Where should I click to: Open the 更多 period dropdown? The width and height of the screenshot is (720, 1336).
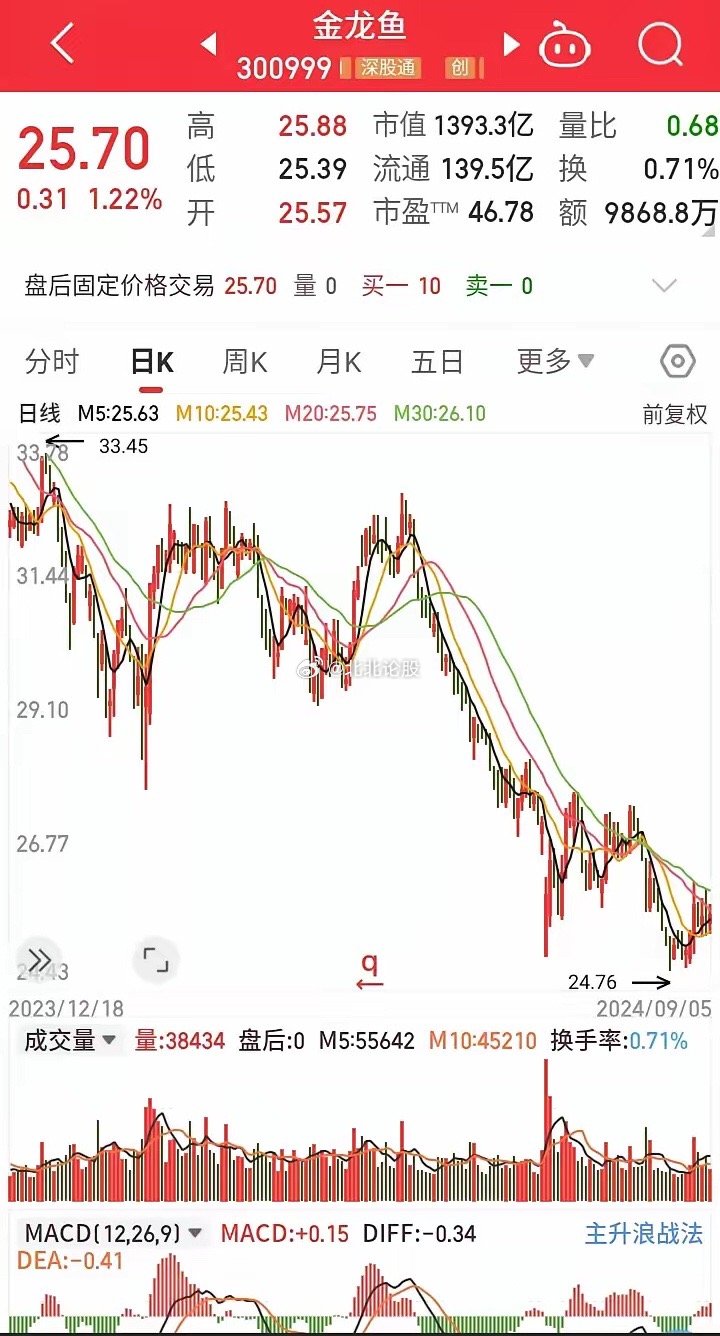(x=555, y=362)
